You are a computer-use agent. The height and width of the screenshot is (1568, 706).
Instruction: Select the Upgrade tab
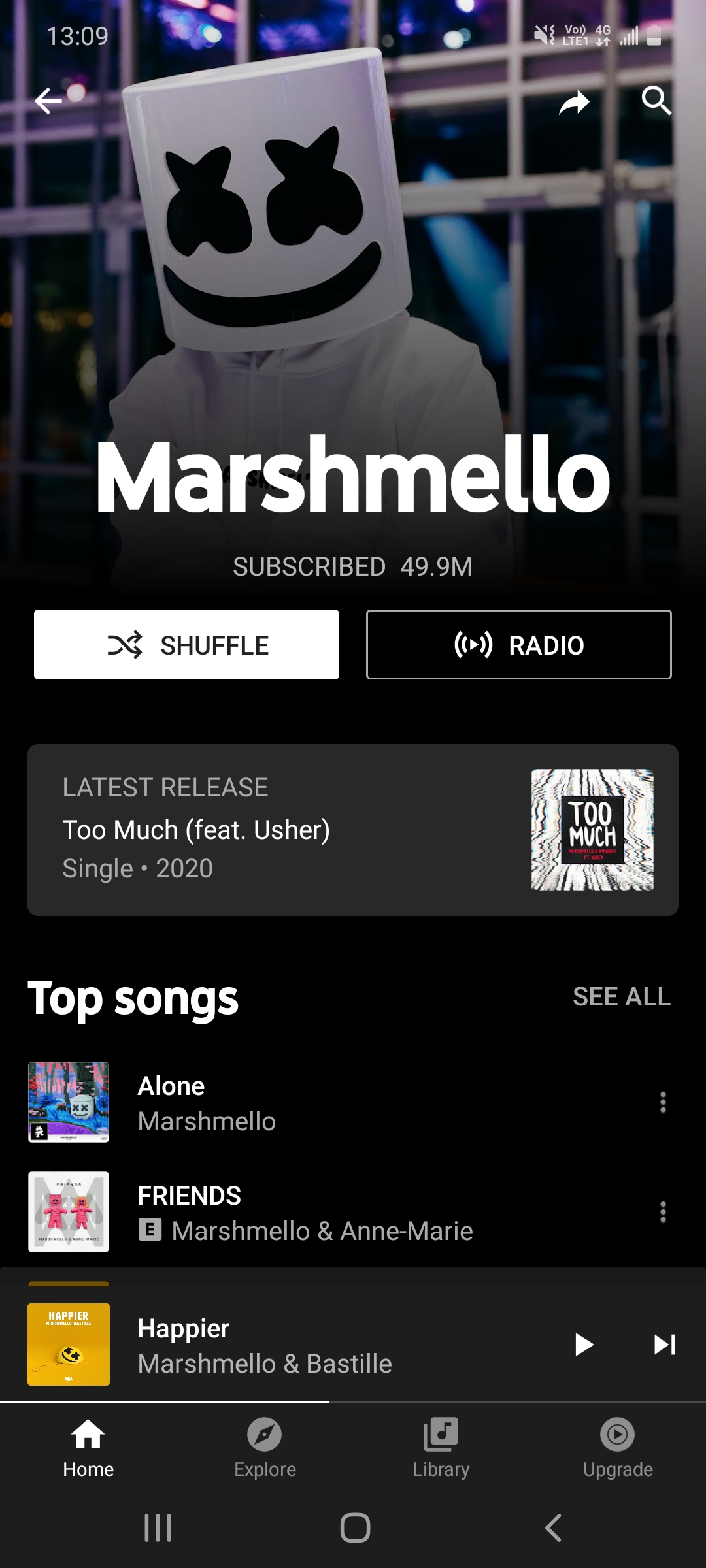click(x=618, y=1448)
